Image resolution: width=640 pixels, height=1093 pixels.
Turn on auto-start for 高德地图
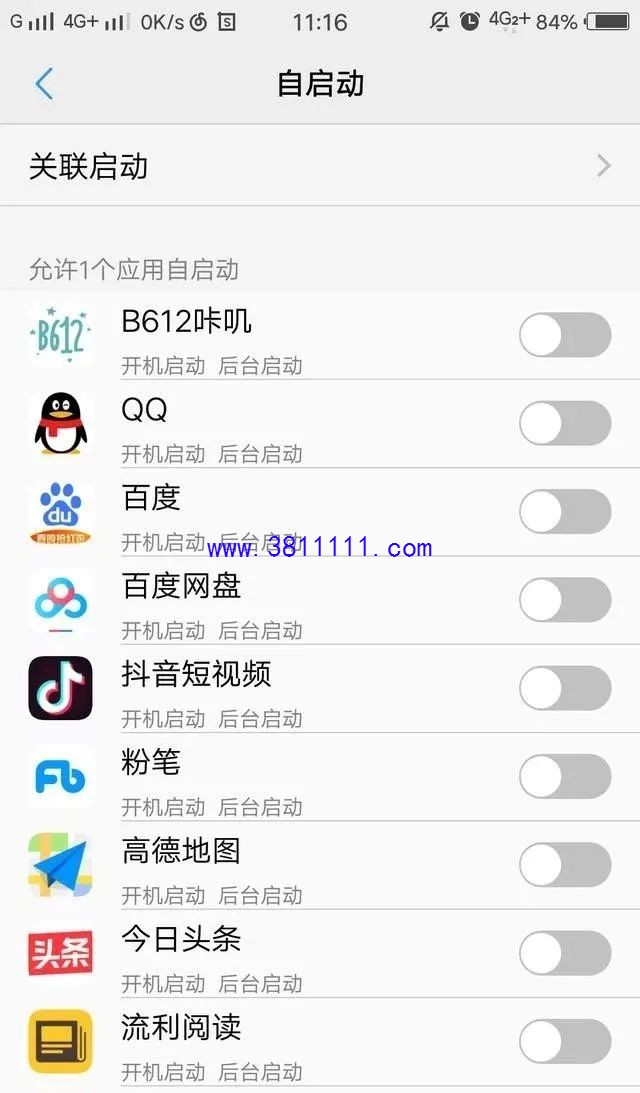click(x=565, y=864)
